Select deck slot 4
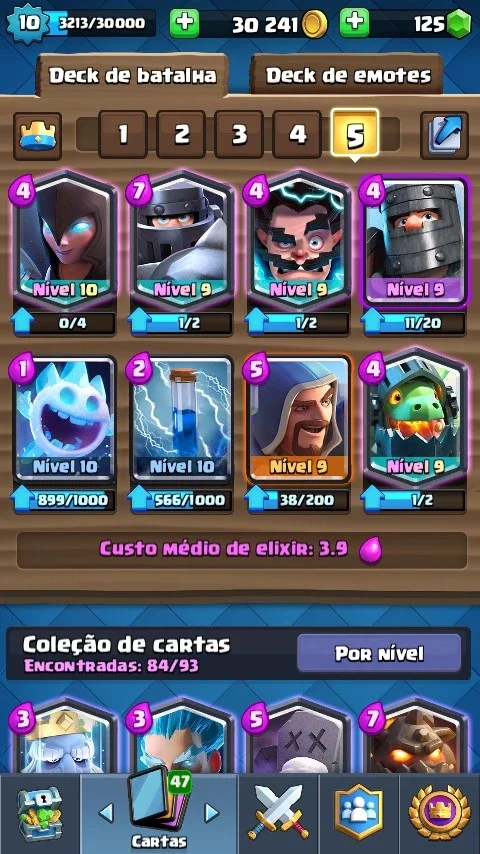The width and height of the screenshot is (480, 854). [x=297, y=135]
